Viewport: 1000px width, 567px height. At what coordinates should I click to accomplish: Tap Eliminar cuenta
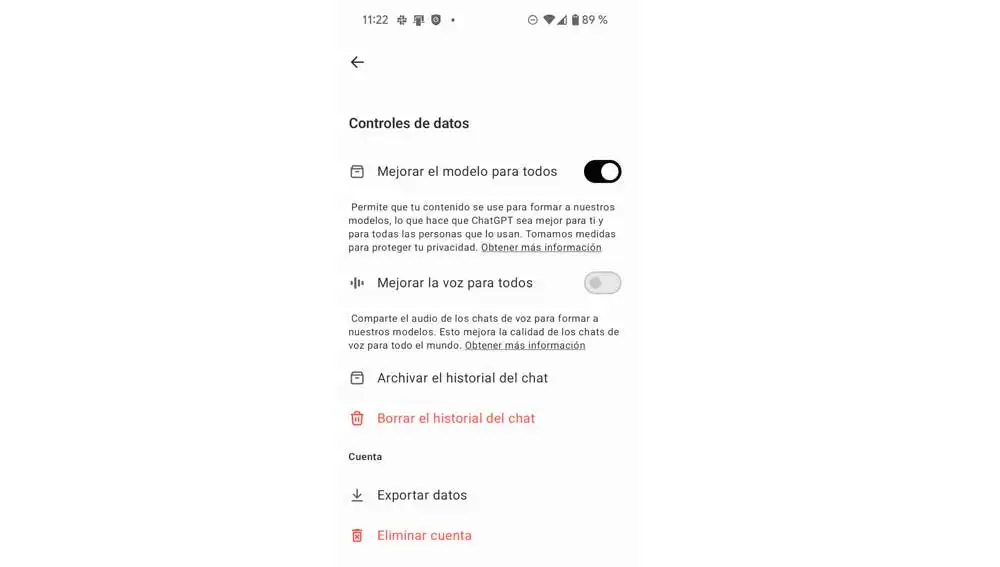424,535
